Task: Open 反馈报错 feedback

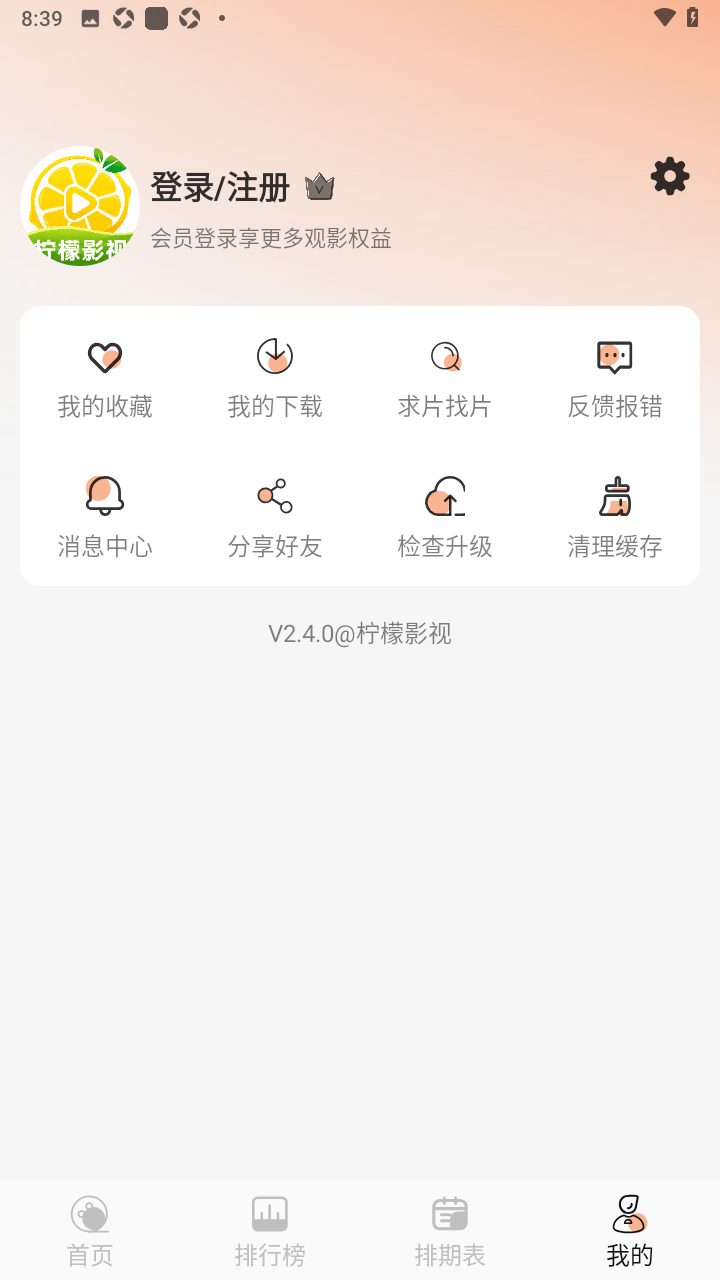Action: click(x=615, y=379)
